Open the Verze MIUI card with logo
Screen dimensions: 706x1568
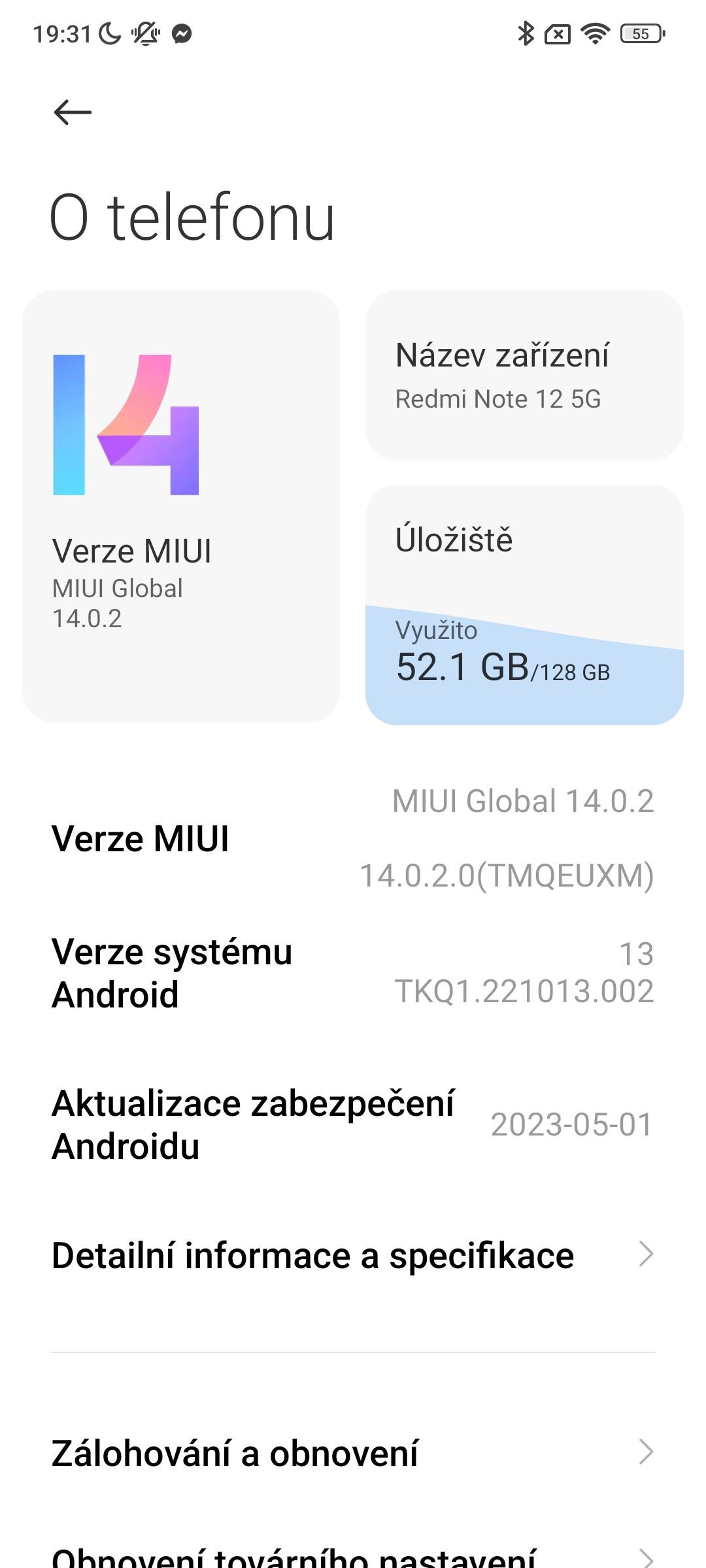[x=181, y=506]
